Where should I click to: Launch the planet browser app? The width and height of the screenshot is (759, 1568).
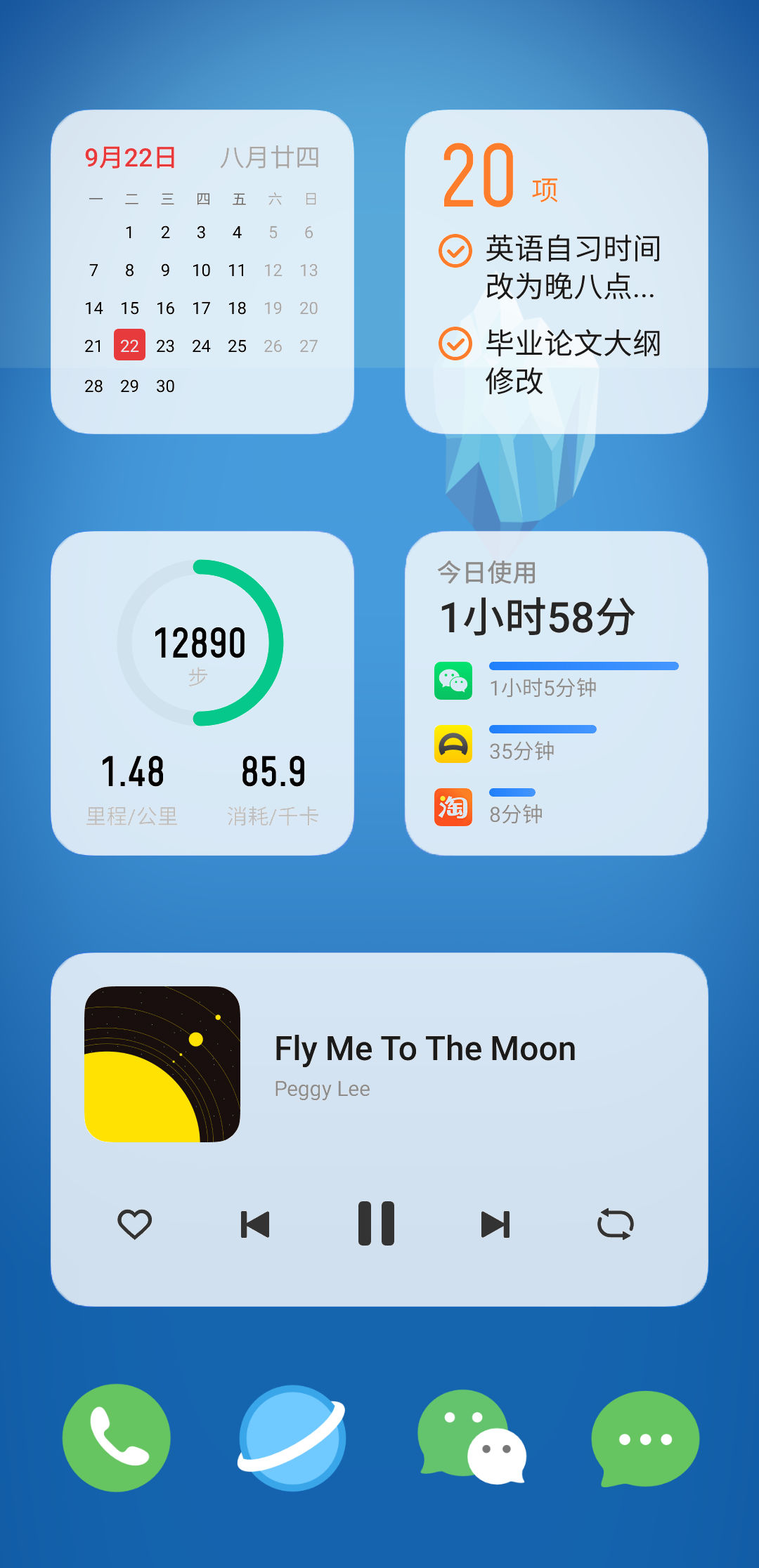(292, 1437)
